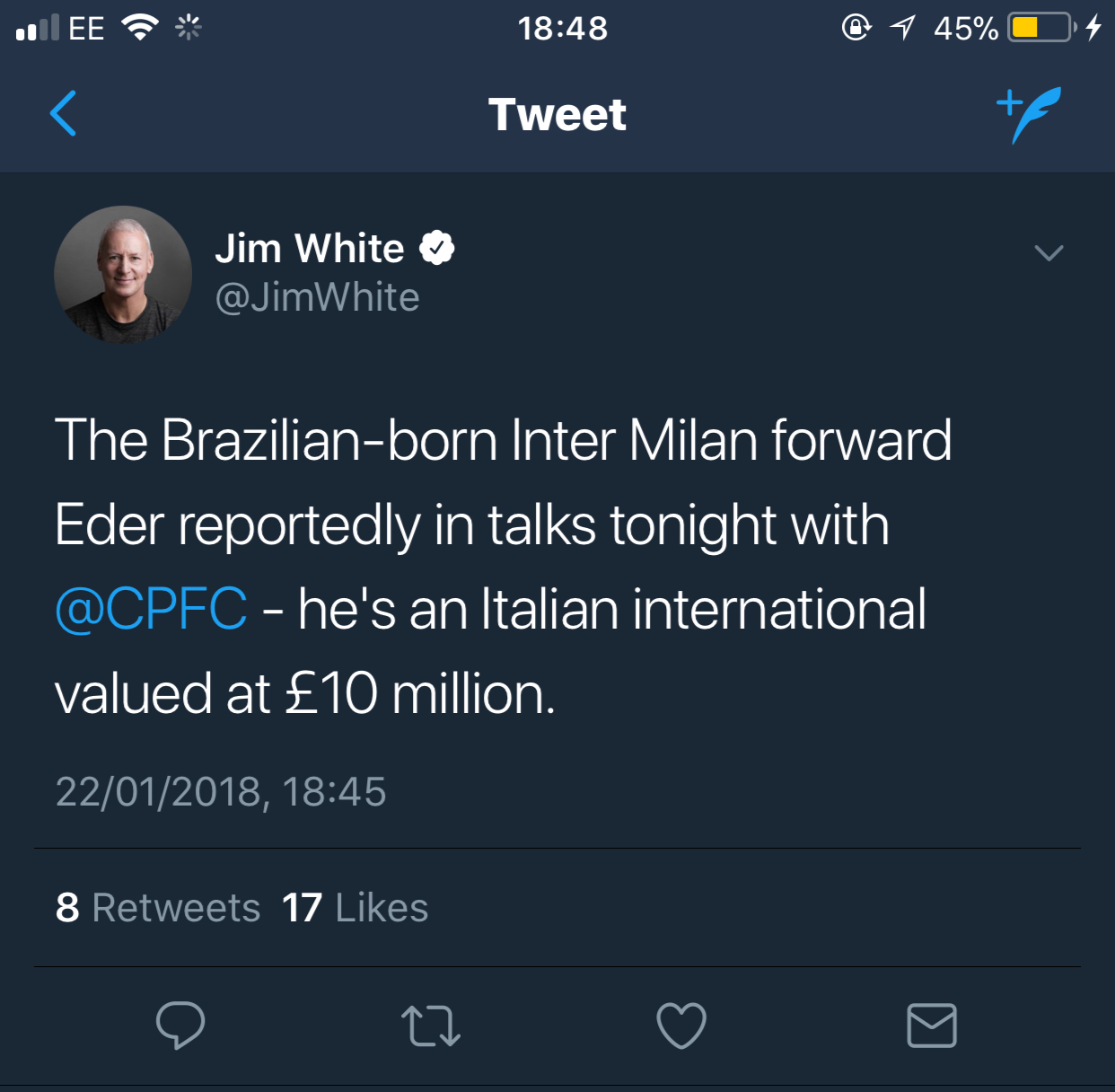
Task: View the 8 Retweets list
Action: click(158, 907)
